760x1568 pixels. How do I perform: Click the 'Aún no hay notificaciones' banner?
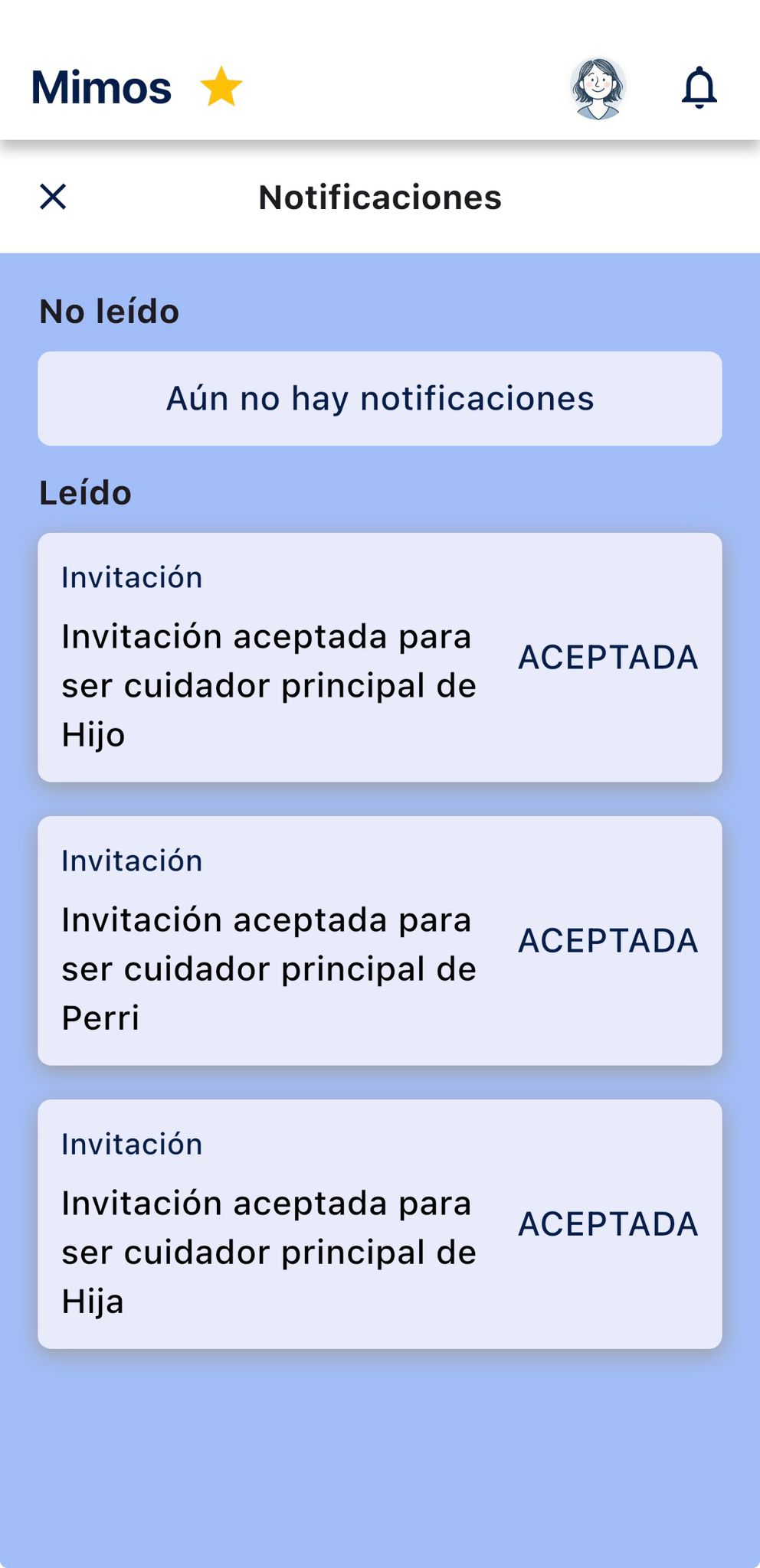pyautogui.click(x=380, y=398)
